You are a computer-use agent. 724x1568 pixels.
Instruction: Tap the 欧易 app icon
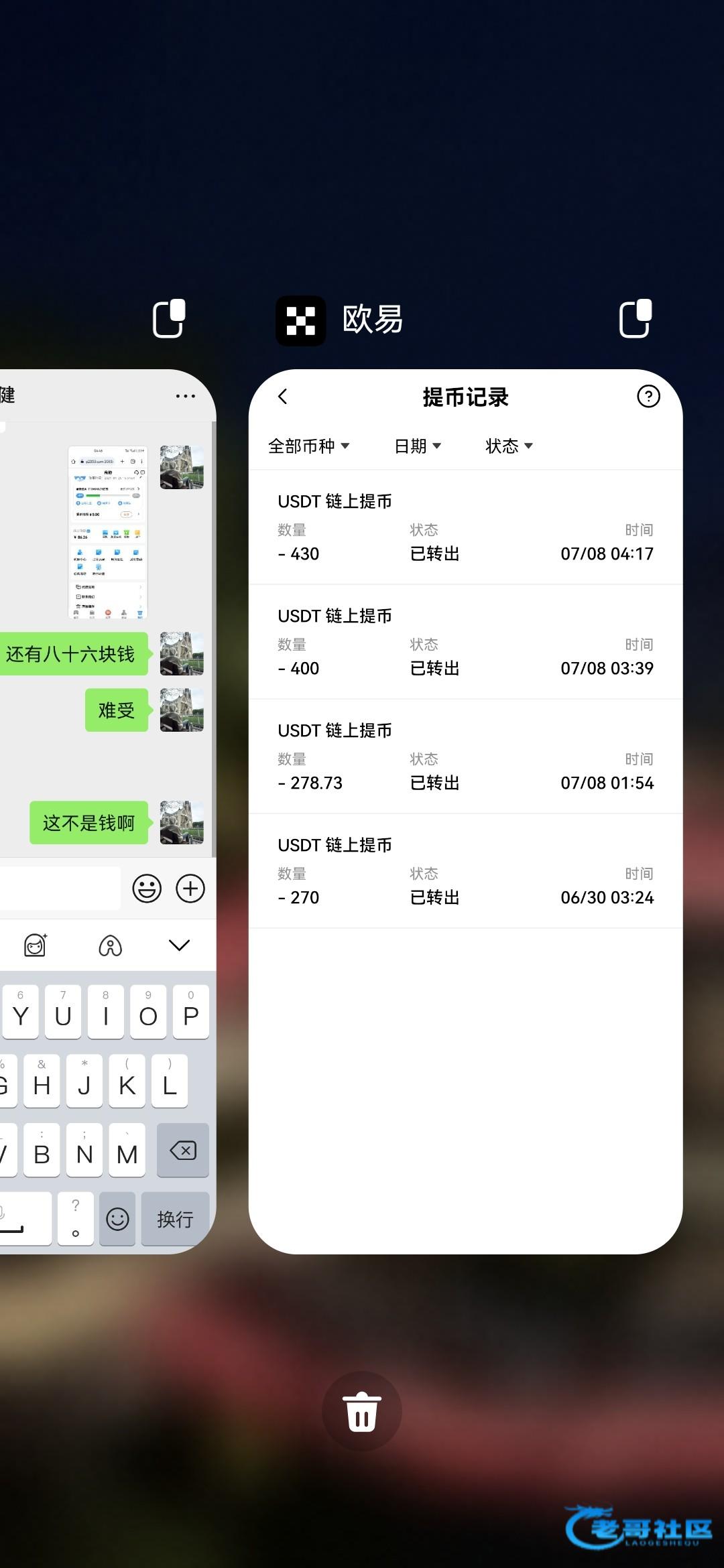point(301,320)
